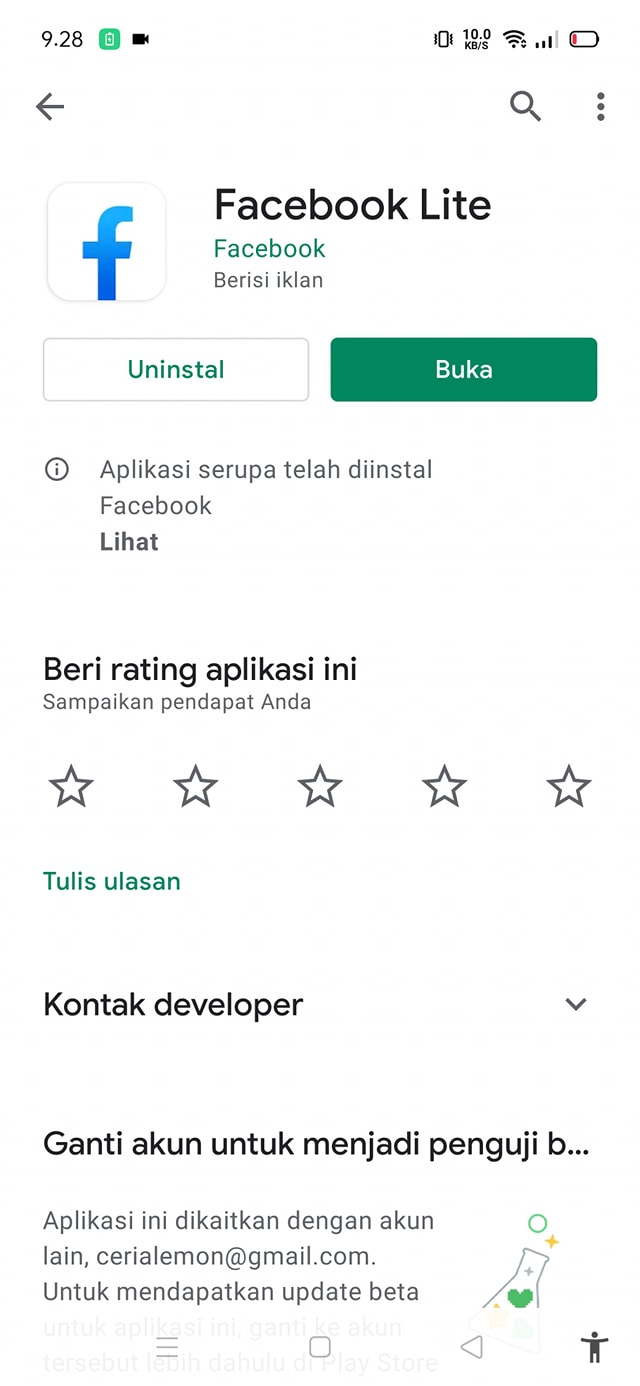Open the Facebook developer link
The height and width of the screenshot is (1386, 640).
click(x=269, y=248)
